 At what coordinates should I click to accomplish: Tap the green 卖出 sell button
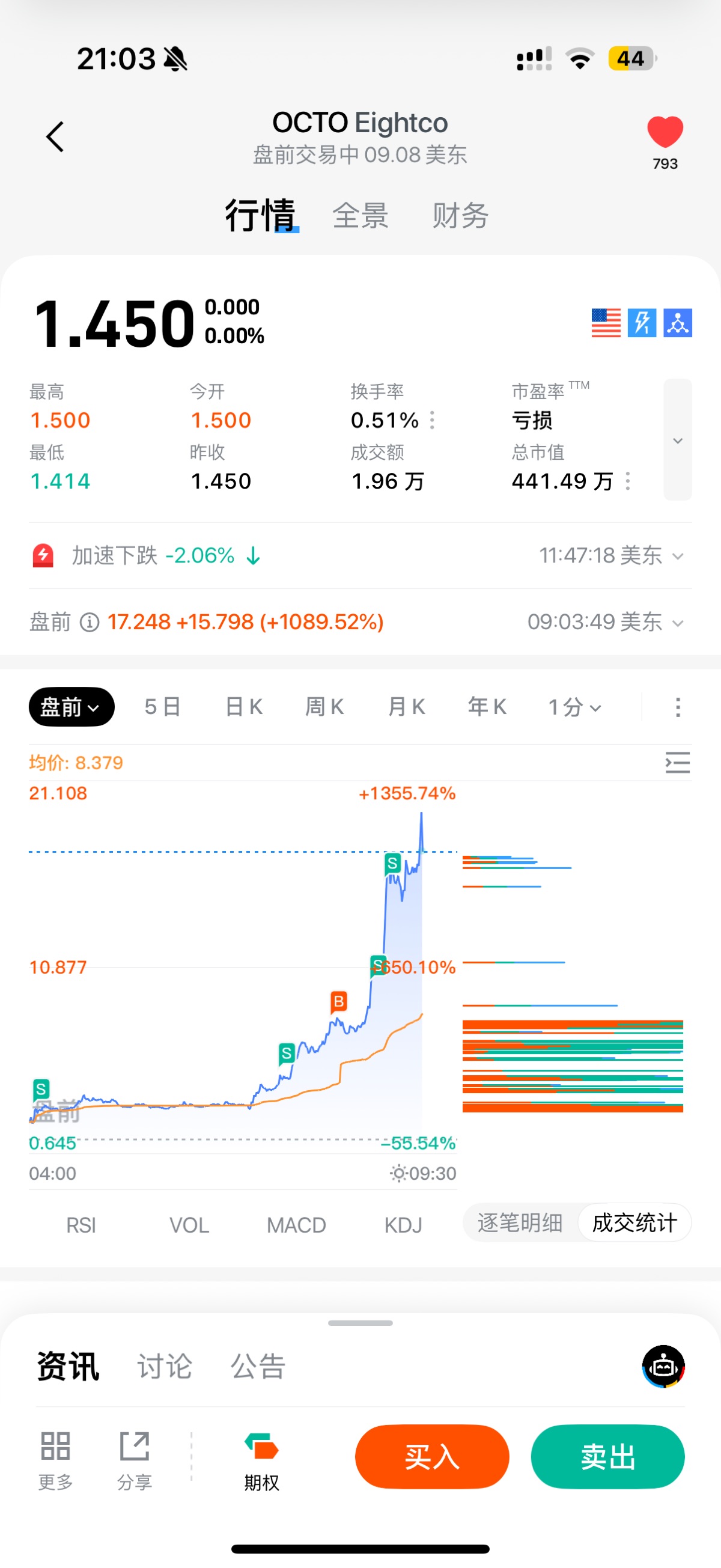(607, 1457)
